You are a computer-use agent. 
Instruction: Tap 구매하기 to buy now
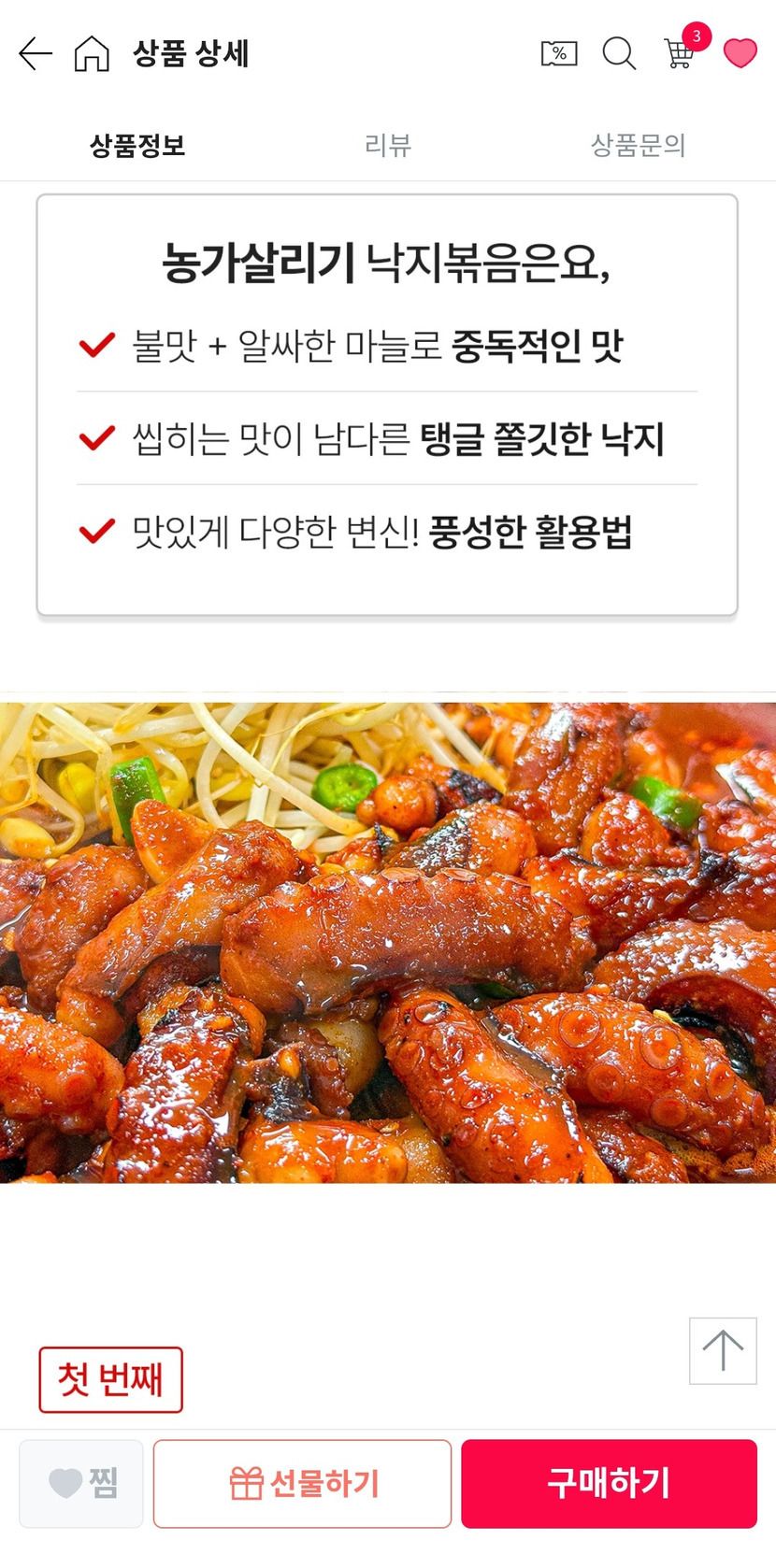click(x=609, y=1483)
